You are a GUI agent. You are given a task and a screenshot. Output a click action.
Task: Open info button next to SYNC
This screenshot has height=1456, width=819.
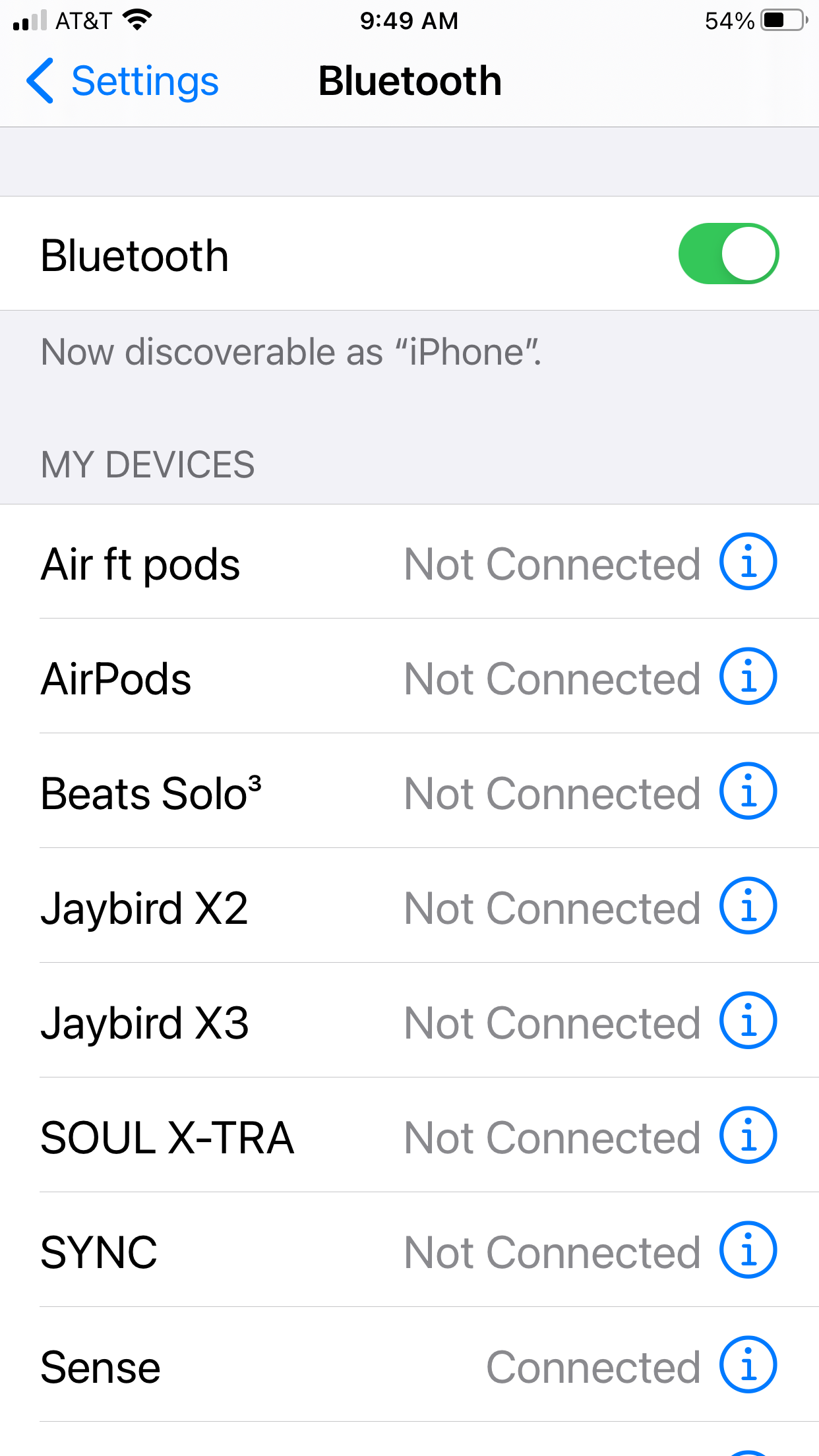coord(748,1250)
